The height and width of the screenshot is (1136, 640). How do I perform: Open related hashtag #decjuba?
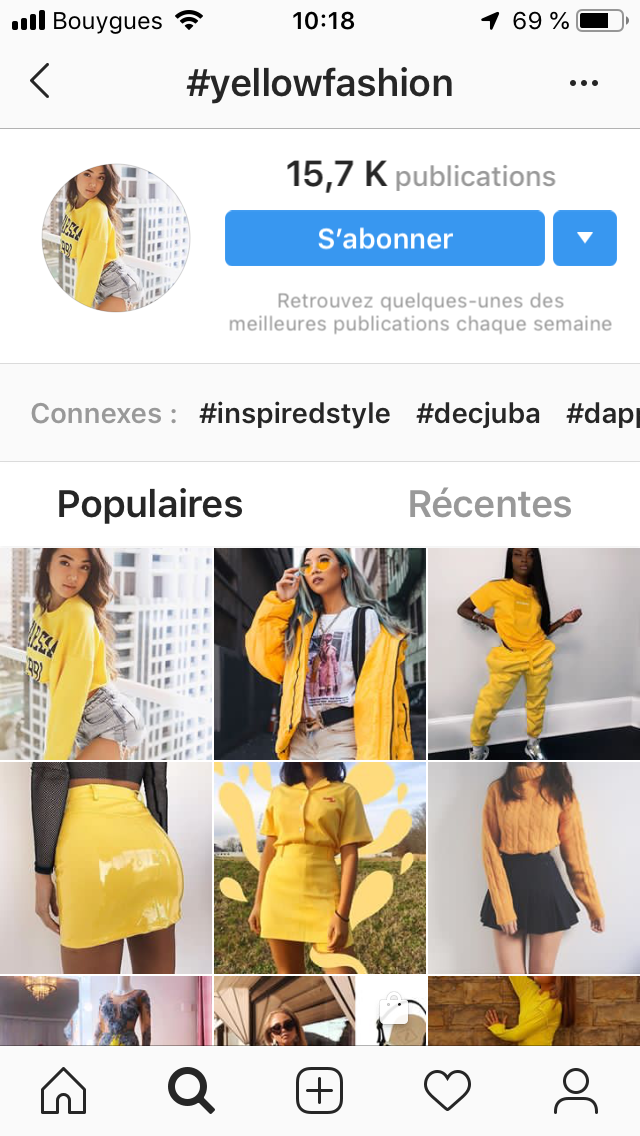pyautogui.click(x=478, y=413)
